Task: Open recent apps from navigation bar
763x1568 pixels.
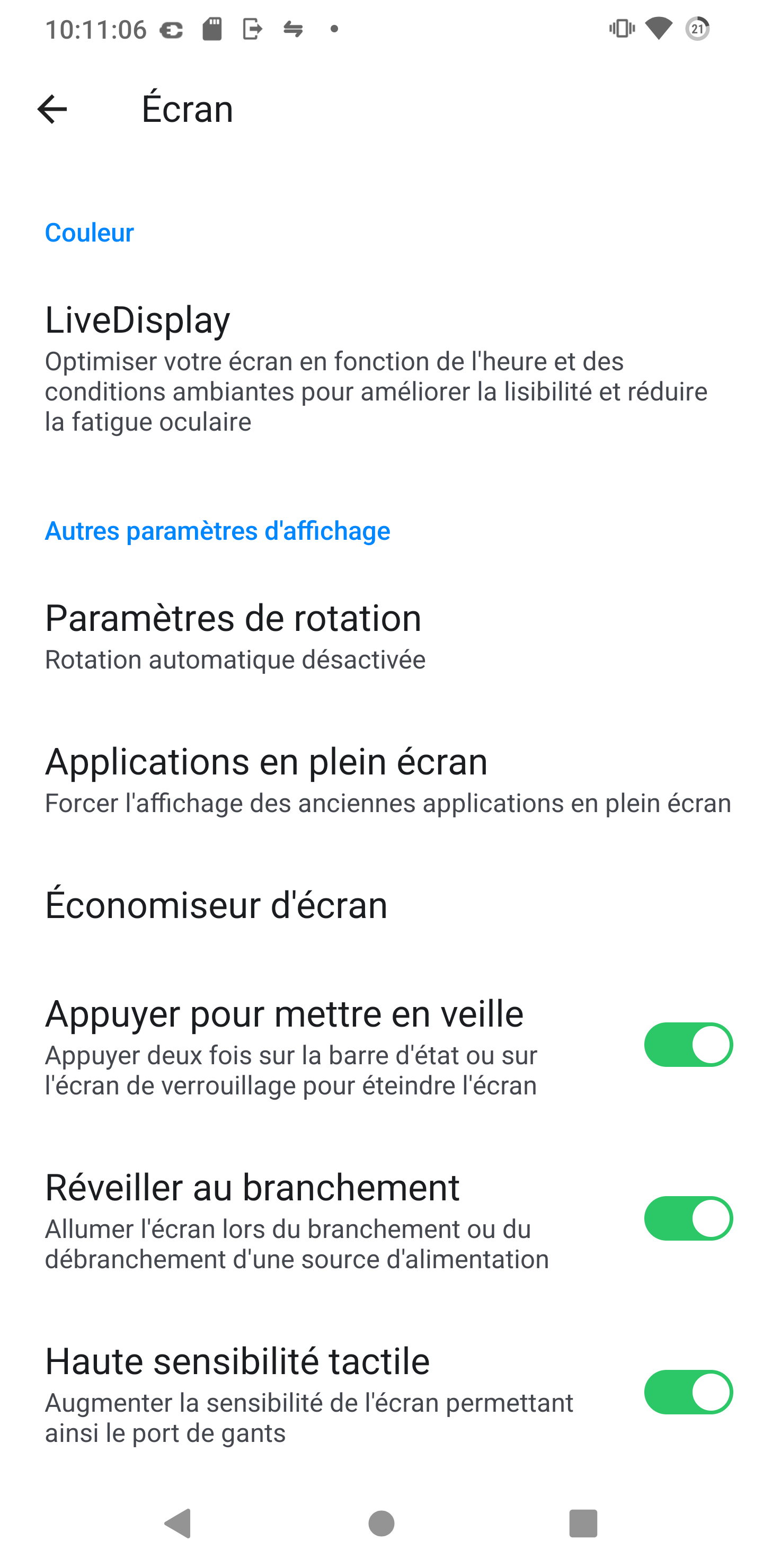Action: pos(583,1523)
